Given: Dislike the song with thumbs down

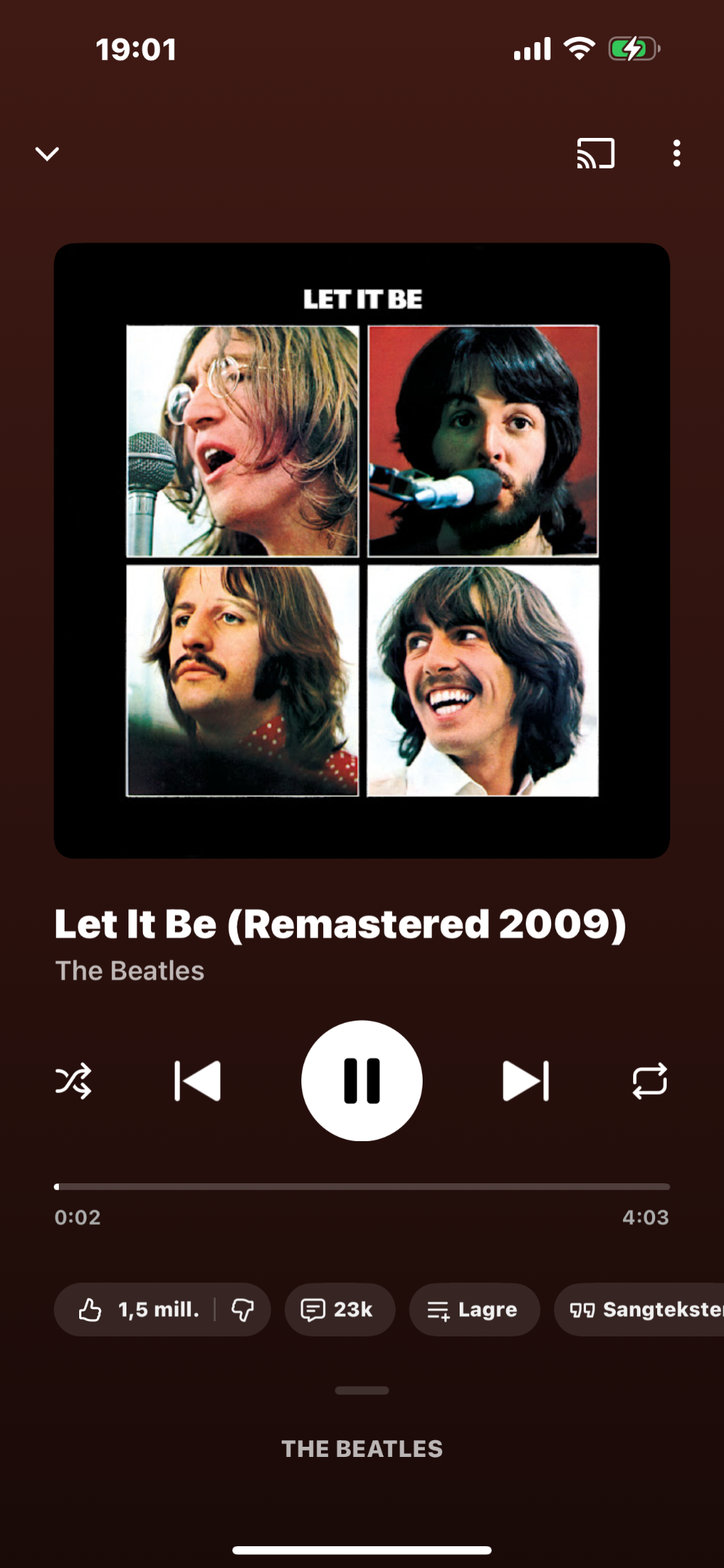Looking at the screenshot, I should 243,1310.
